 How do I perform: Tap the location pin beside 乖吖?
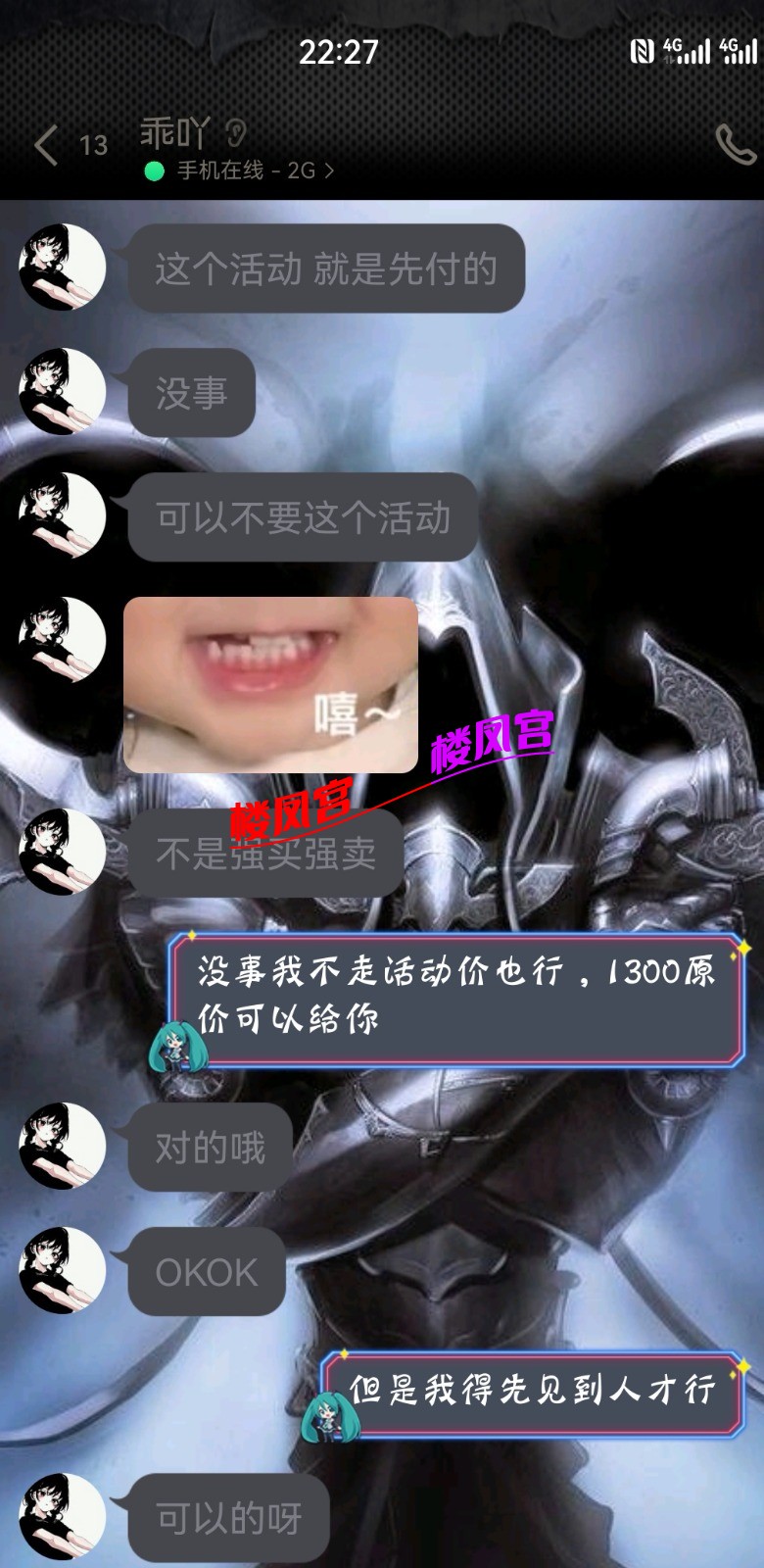click(235, 129)
